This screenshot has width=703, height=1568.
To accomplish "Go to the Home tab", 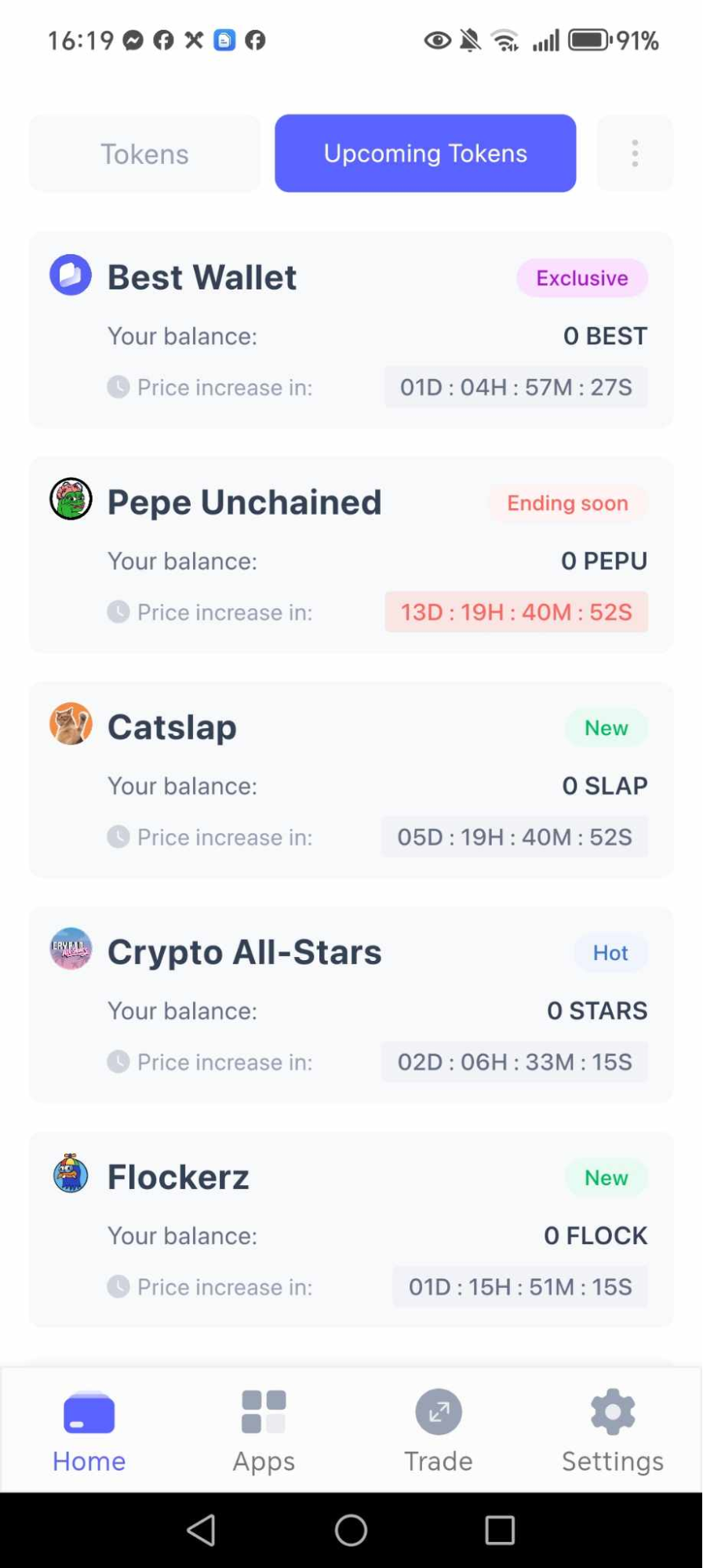I will (x=89, y=1431).
